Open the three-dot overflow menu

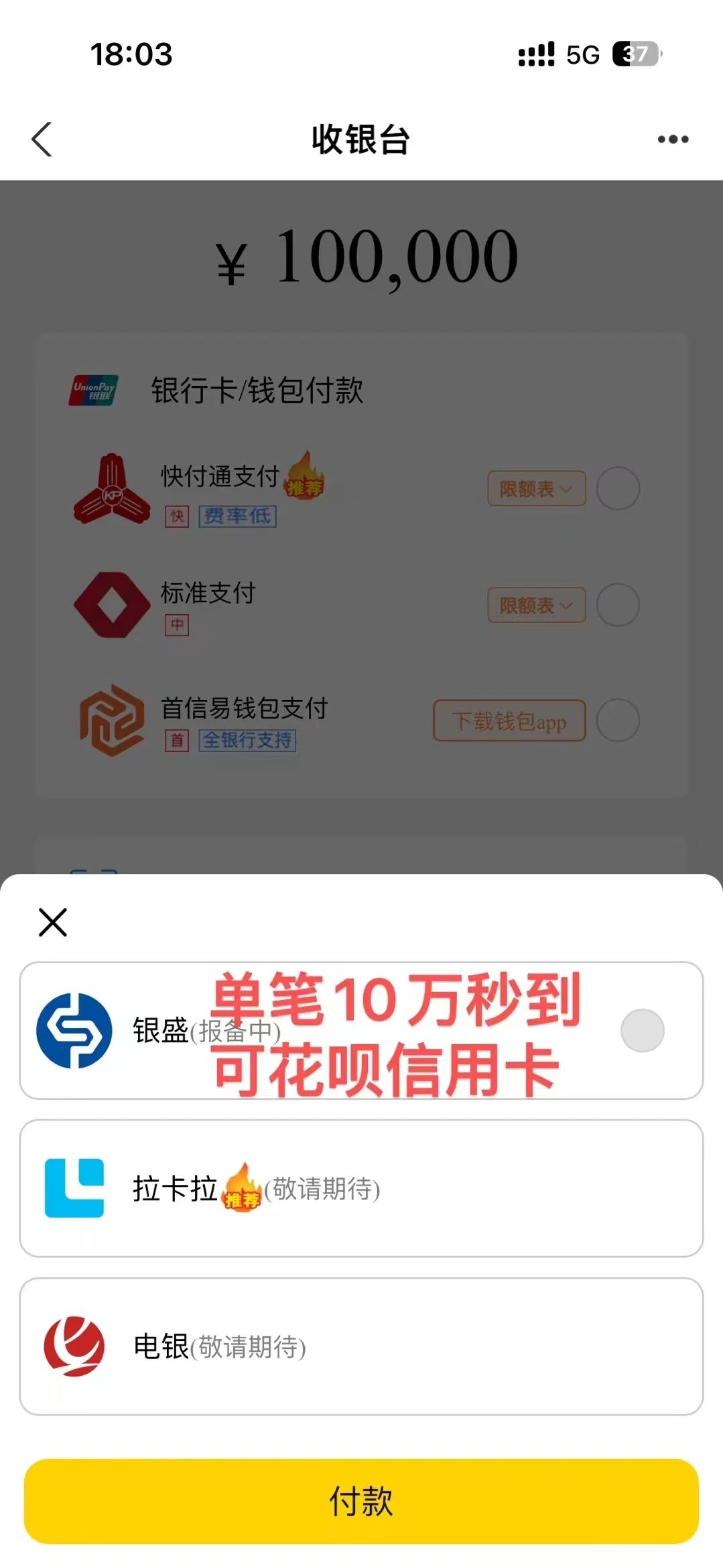[x=673, y=139]
